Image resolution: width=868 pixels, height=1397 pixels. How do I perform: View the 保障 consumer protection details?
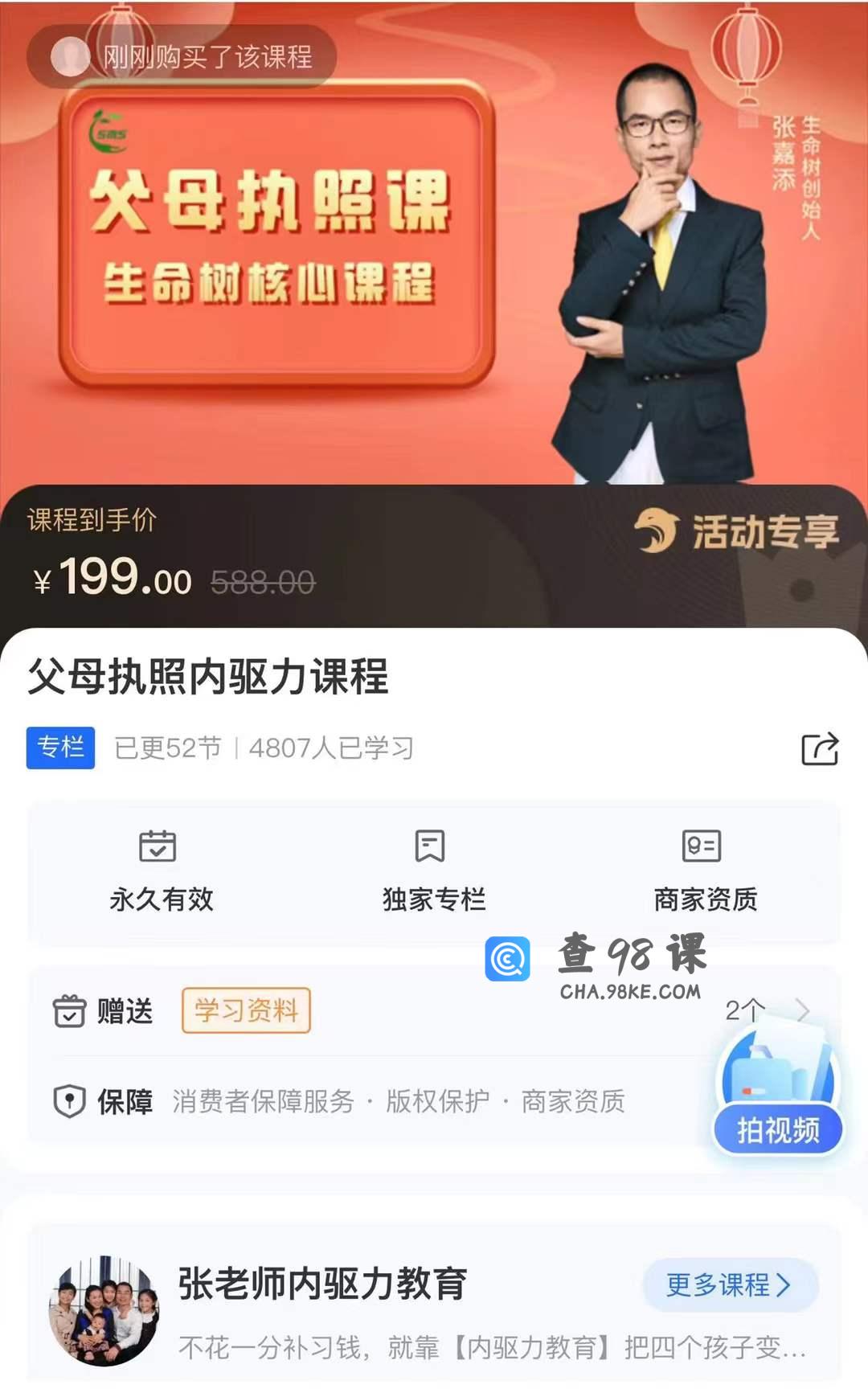(362, 1101)
